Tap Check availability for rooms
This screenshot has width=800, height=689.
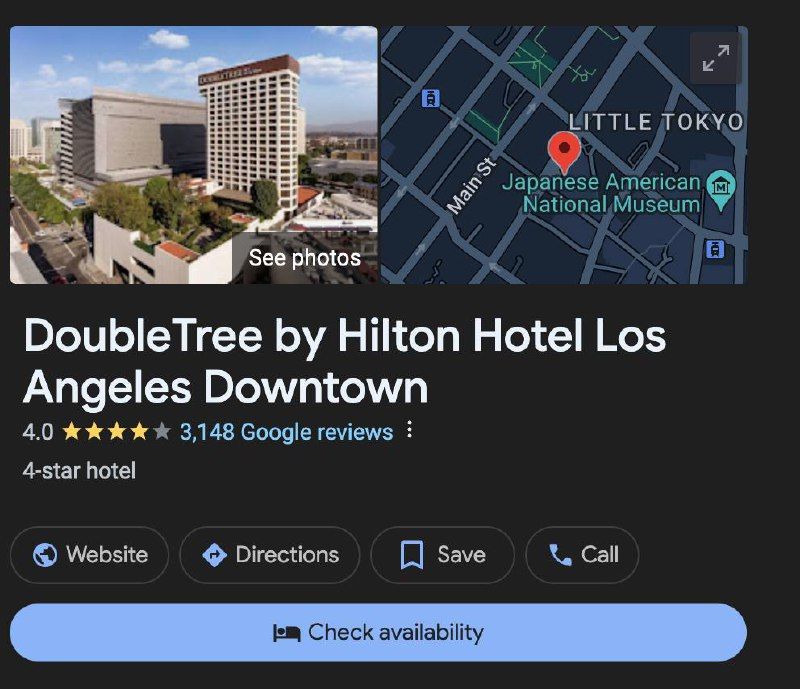pyautogui.click(x=378, y=632)
